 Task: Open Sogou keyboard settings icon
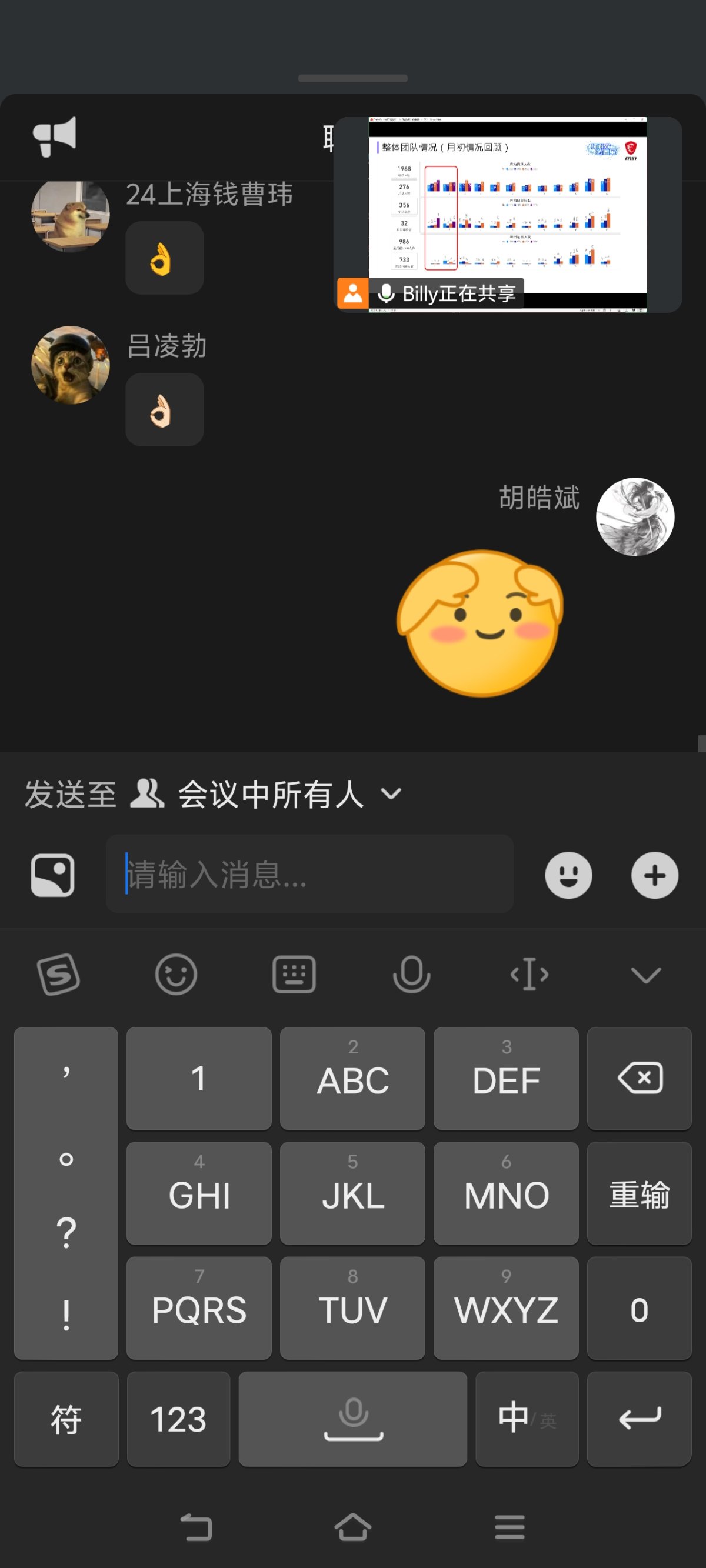[58, 974]
